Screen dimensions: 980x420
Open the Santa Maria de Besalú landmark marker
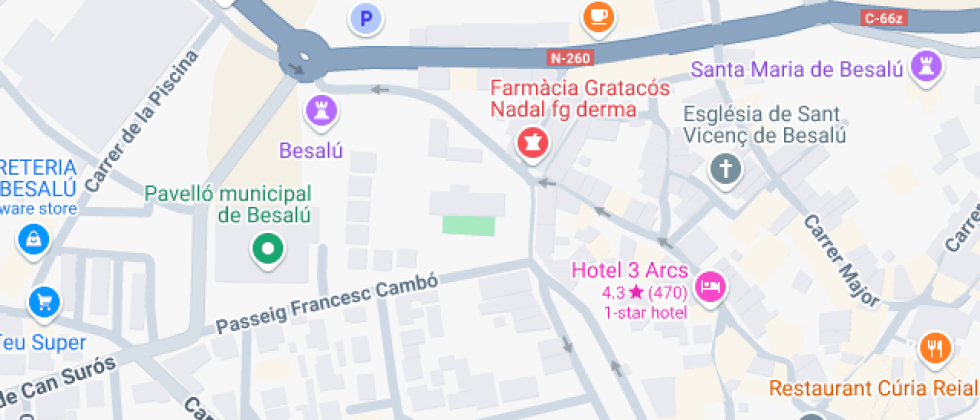pyautogui.click(x=927, y=69)
